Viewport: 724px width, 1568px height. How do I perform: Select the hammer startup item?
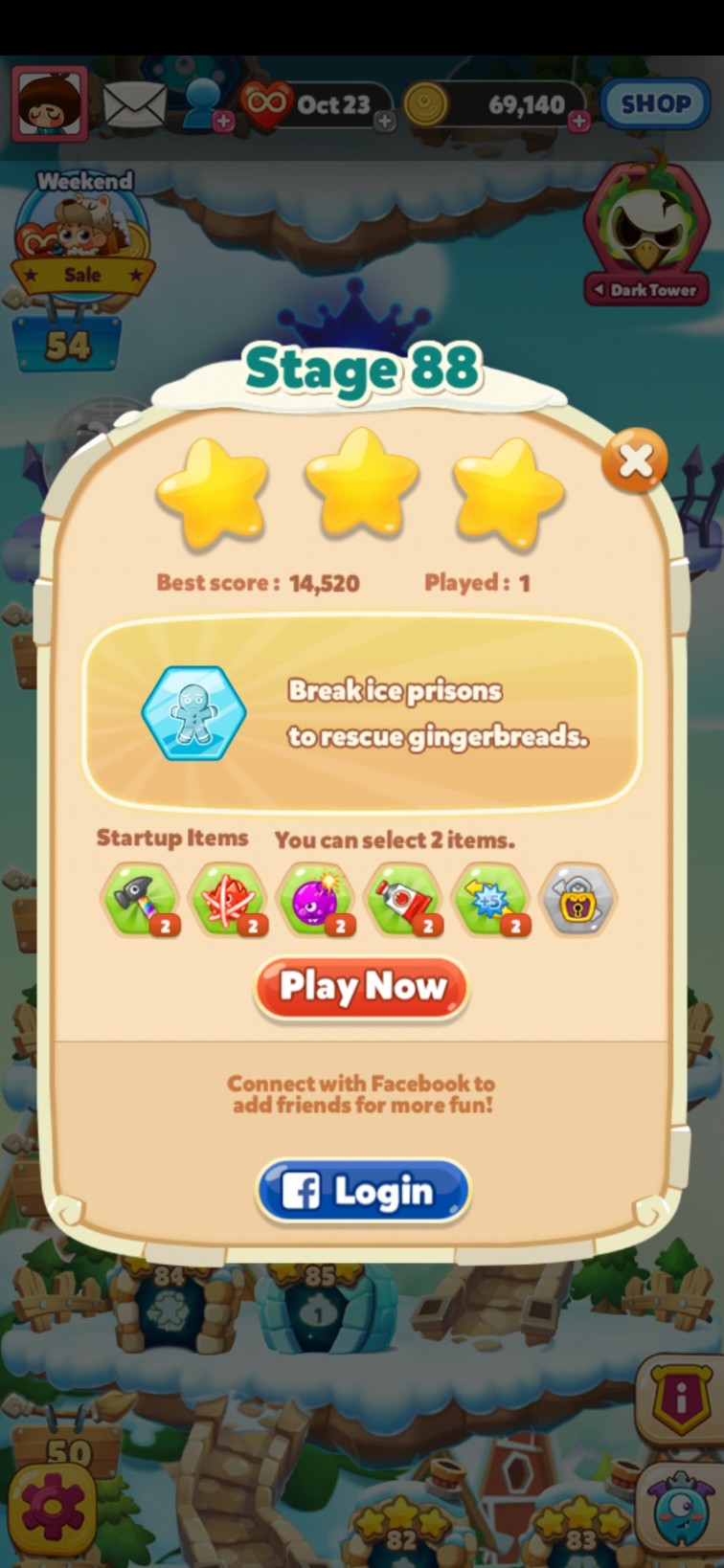(x=140, y=899)
